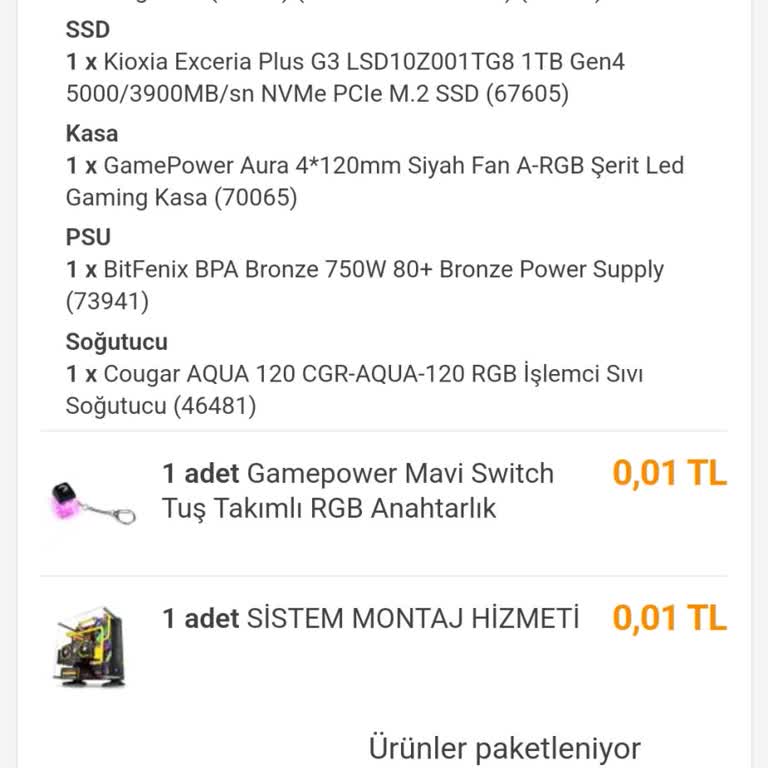Open the SİSTEM MONTAJ HİZMETİ item
Viewport: 768px width, 768px height.
(x=371, y=619)
